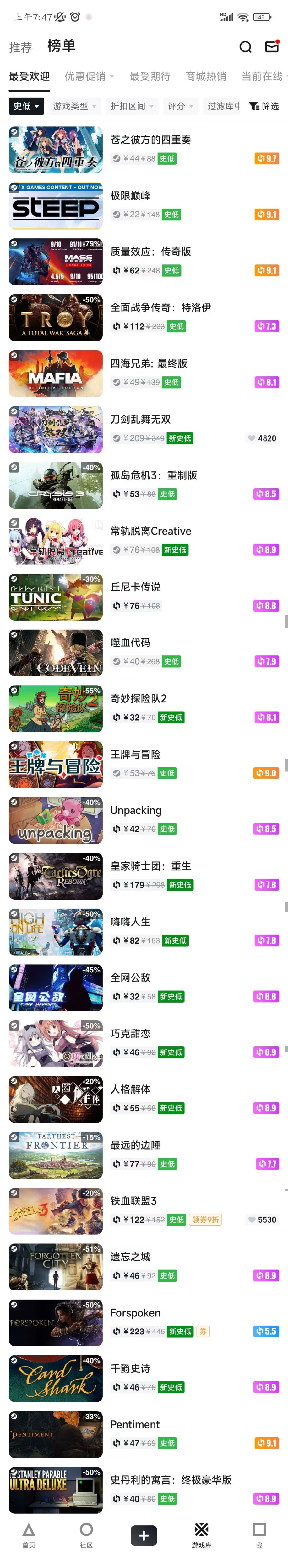Expand the 史低 dropdown filter
This screenshot has height=1568, width=288.
[x=27, y=106]
